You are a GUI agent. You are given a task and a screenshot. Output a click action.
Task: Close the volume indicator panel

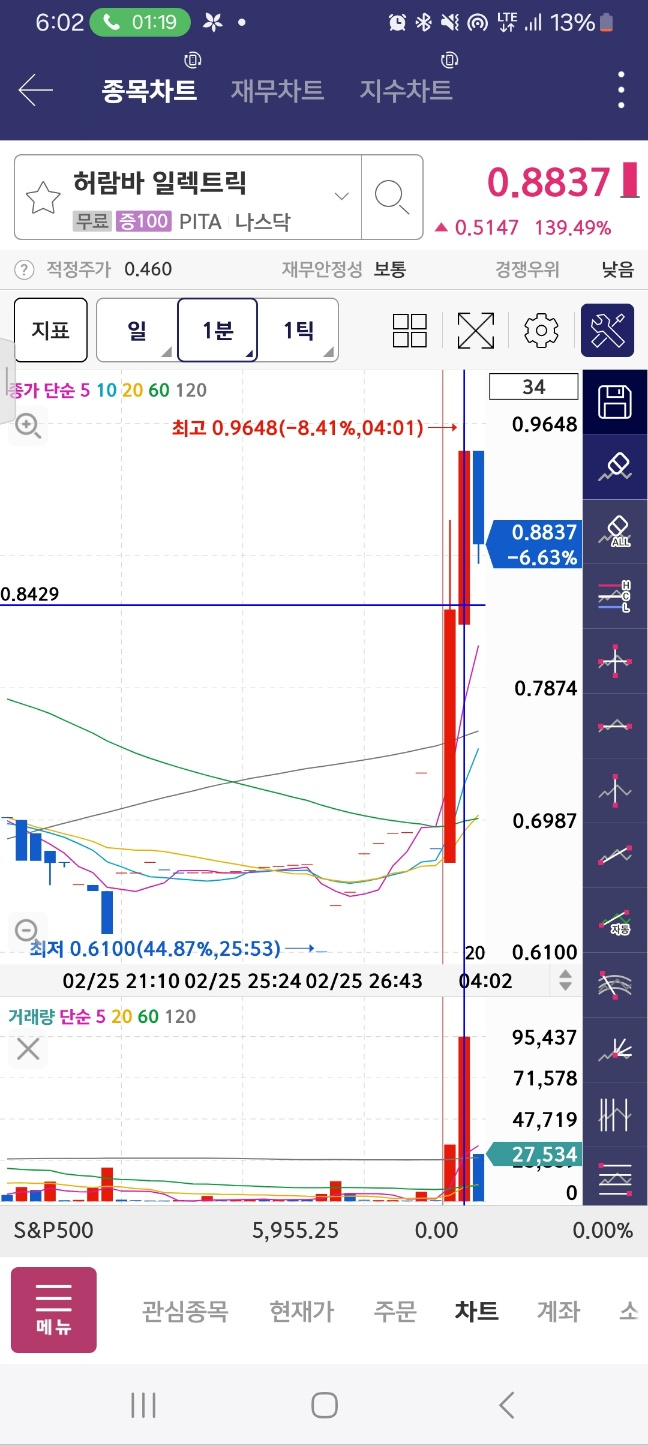(x=28, y=1049)
